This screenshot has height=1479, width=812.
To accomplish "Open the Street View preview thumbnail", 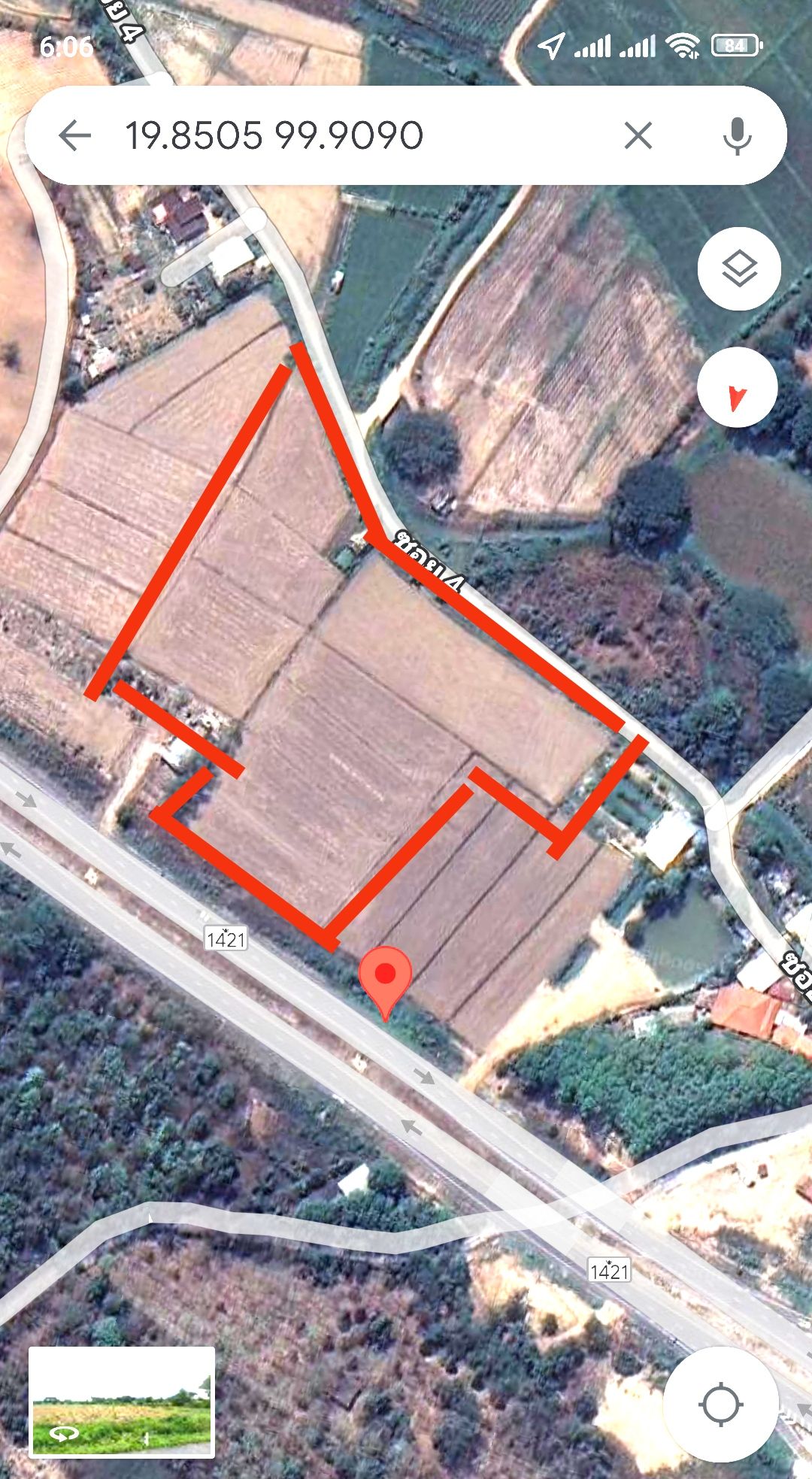I will tap(122, 1402).
